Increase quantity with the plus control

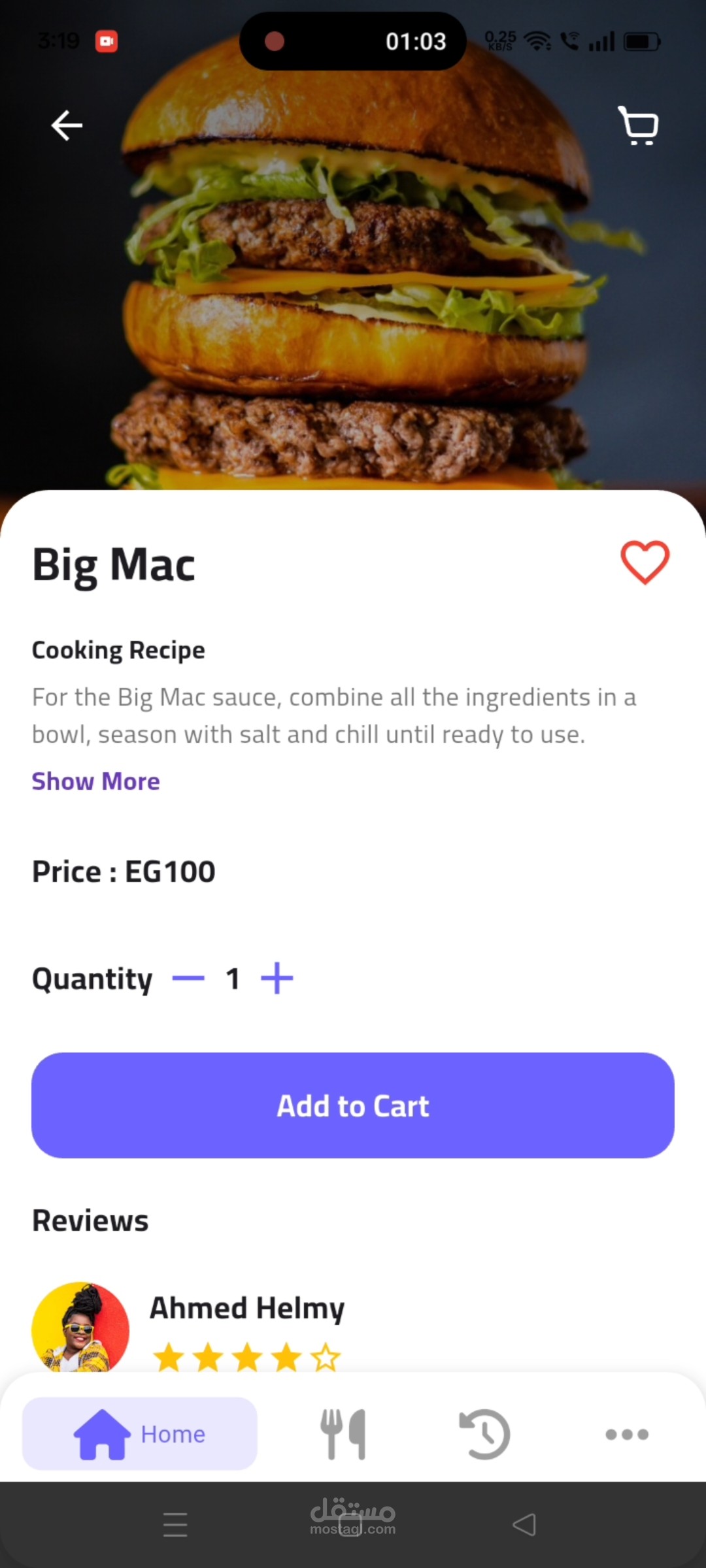[277, 978]
